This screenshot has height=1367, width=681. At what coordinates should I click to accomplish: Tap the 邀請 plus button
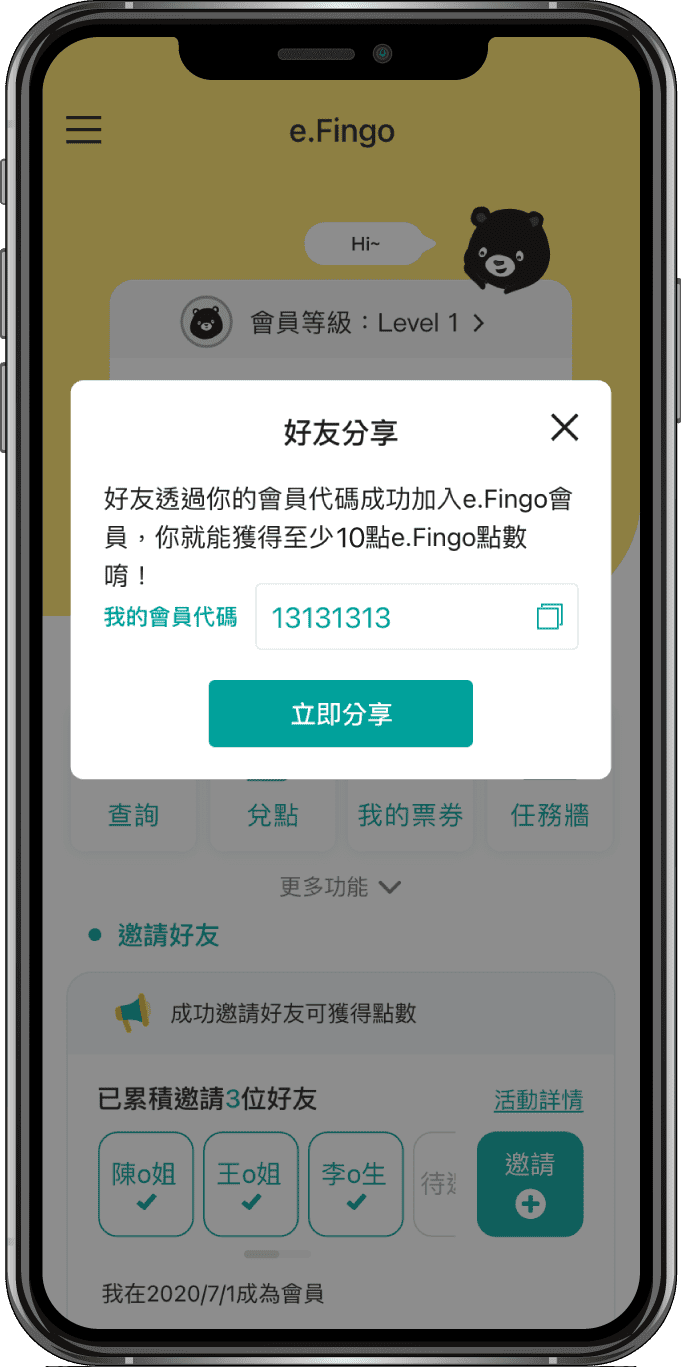(x=530, y=1184)
